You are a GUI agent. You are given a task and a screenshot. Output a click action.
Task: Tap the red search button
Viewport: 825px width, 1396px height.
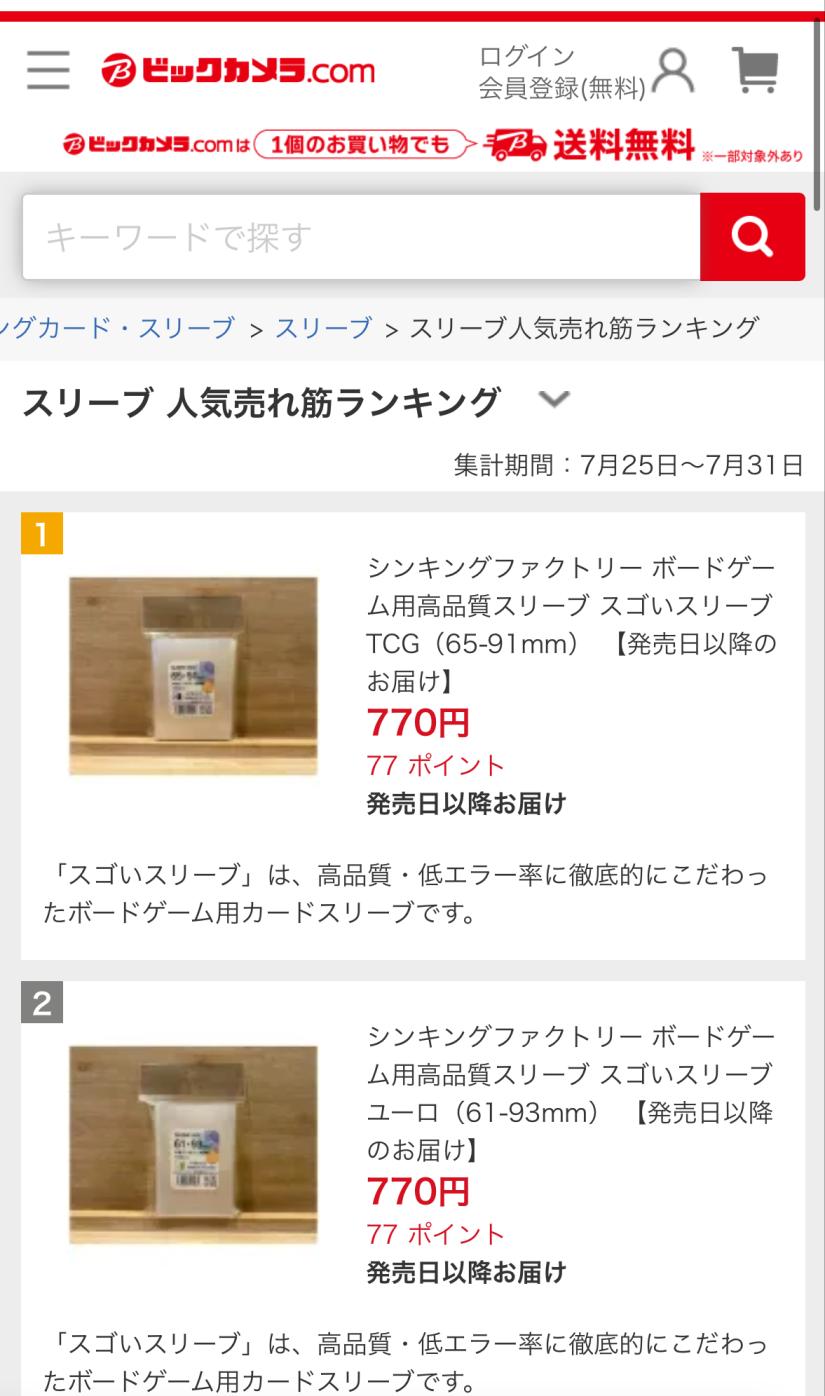tap(752, 237)
